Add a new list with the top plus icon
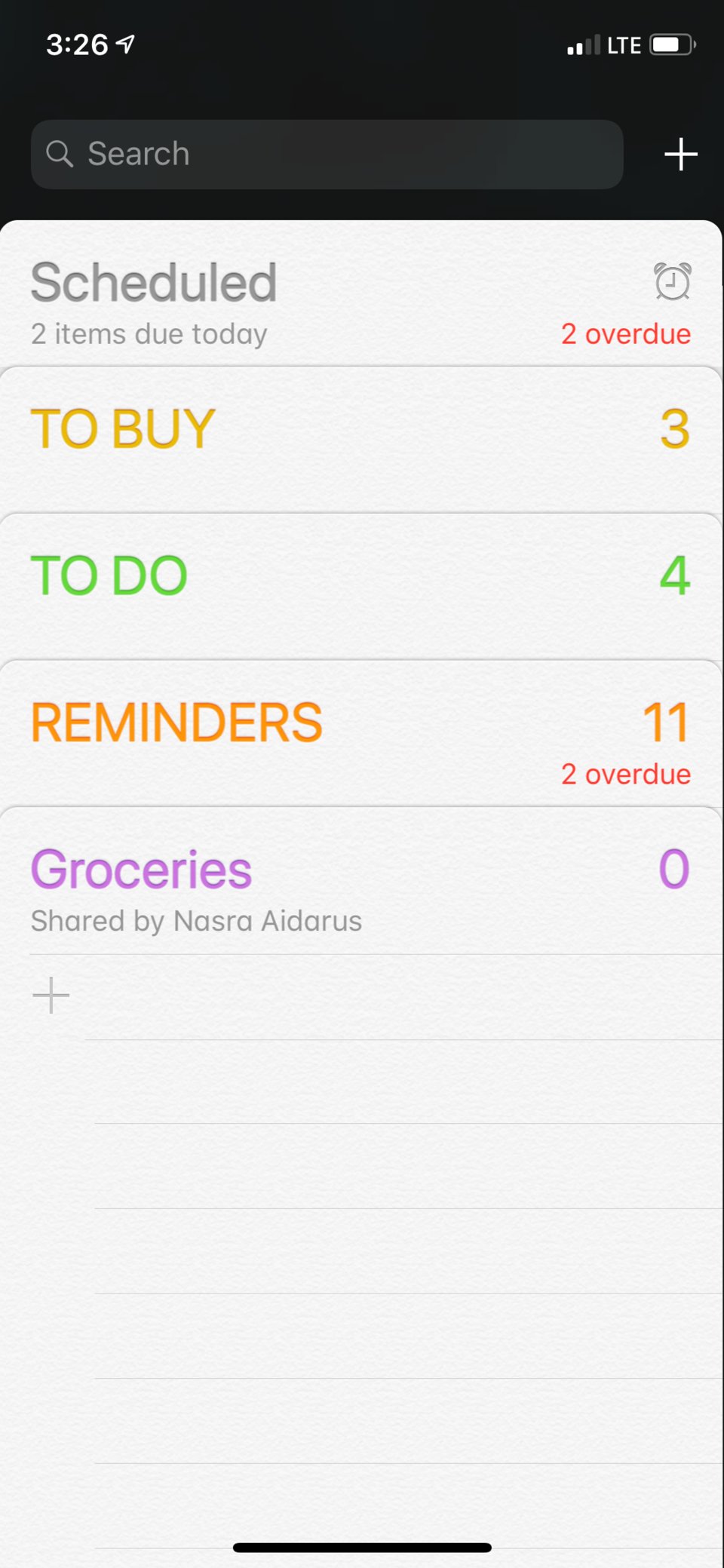The width and height of the screenshot is (724, 1568). [680, 155]
